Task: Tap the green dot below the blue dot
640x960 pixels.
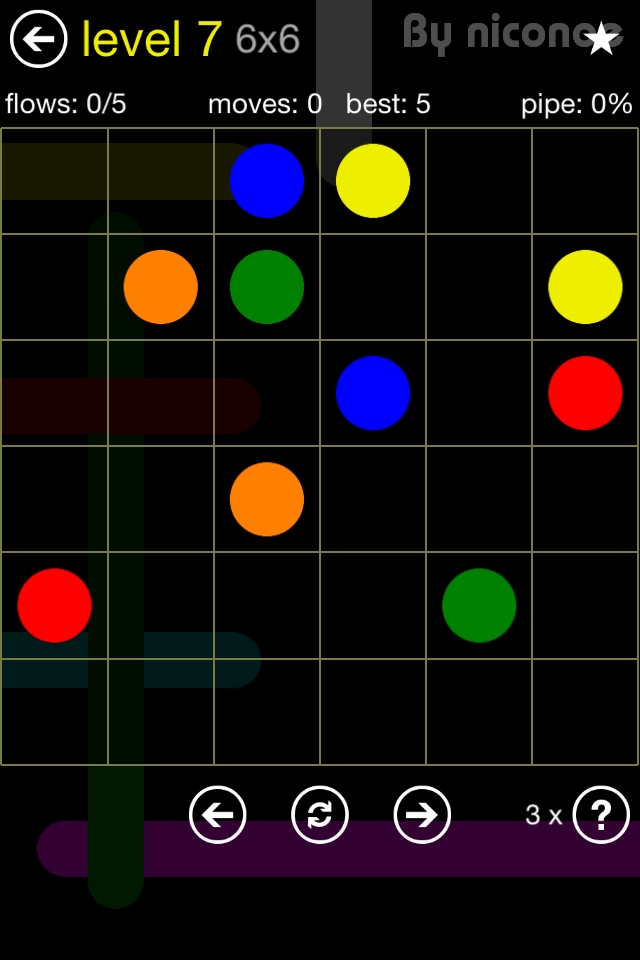Action: tap(267, 287)
